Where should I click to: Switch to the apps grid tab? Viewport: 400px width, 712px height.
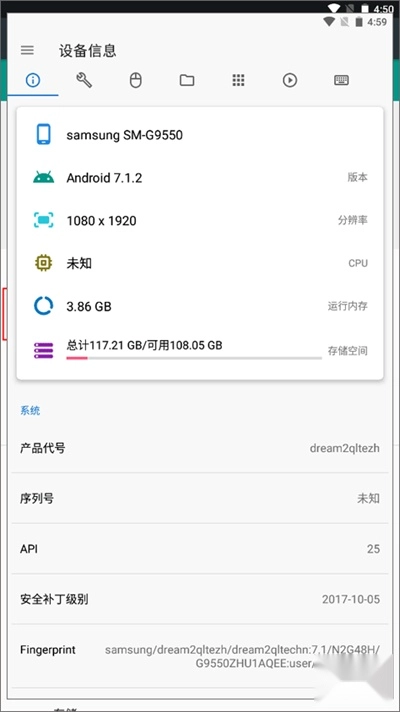tap(238, 81)
